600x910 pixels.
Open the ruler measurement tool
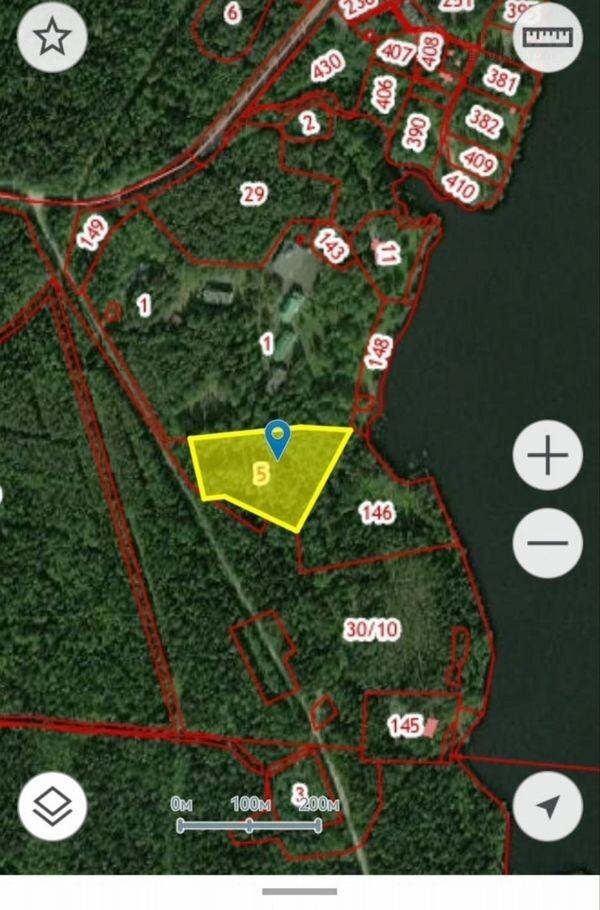click(x=547, y=37)
